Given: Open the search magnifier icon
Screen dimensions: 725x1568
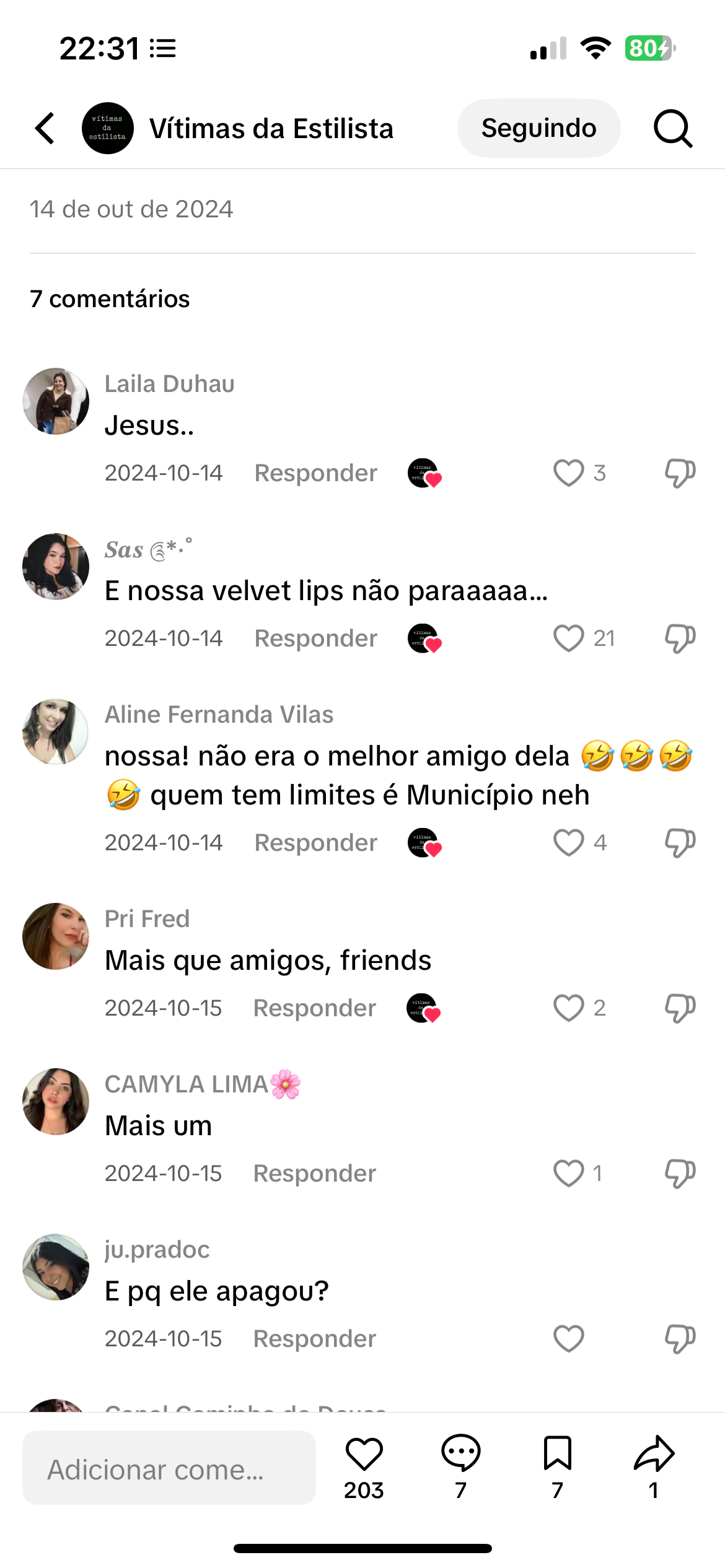Looking at the screenshot, I should pyautogui.click(x=672, y=128).
